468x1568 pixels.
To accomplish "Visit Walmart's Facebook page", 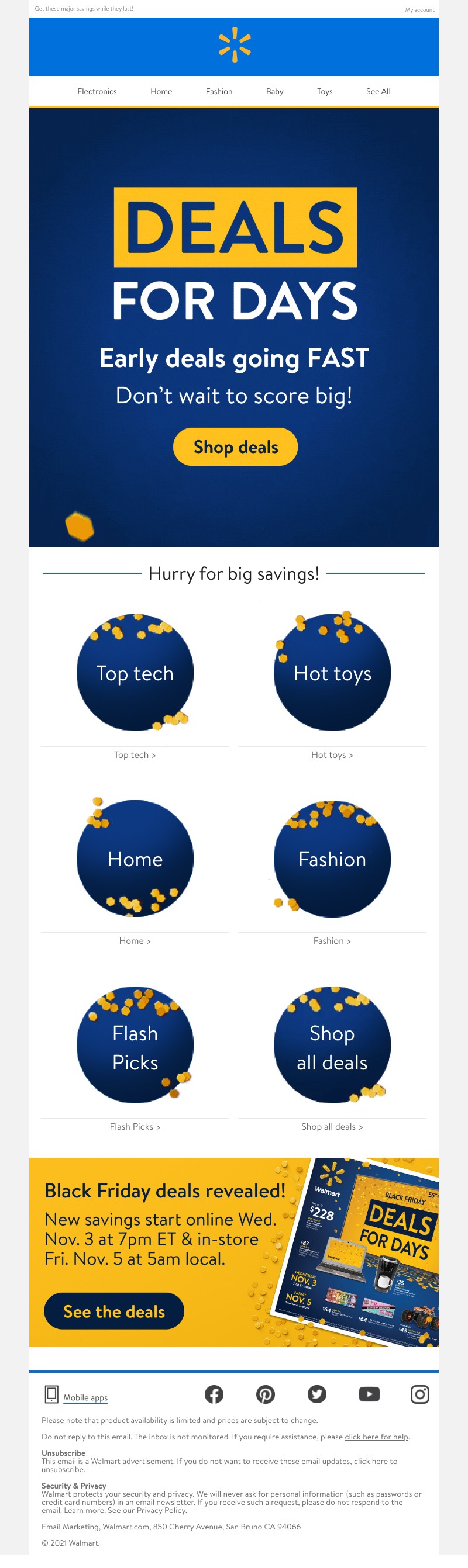I will [x=214, y=1394].
